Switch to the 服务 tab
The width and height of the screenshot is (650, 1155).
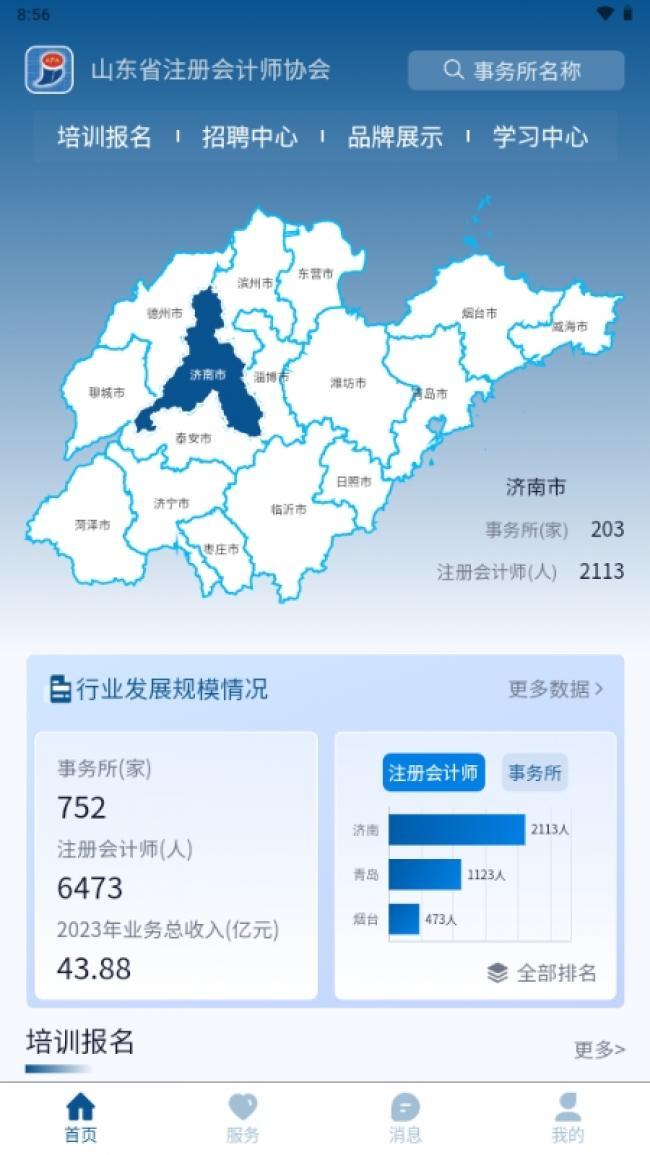click(242, 1118)
